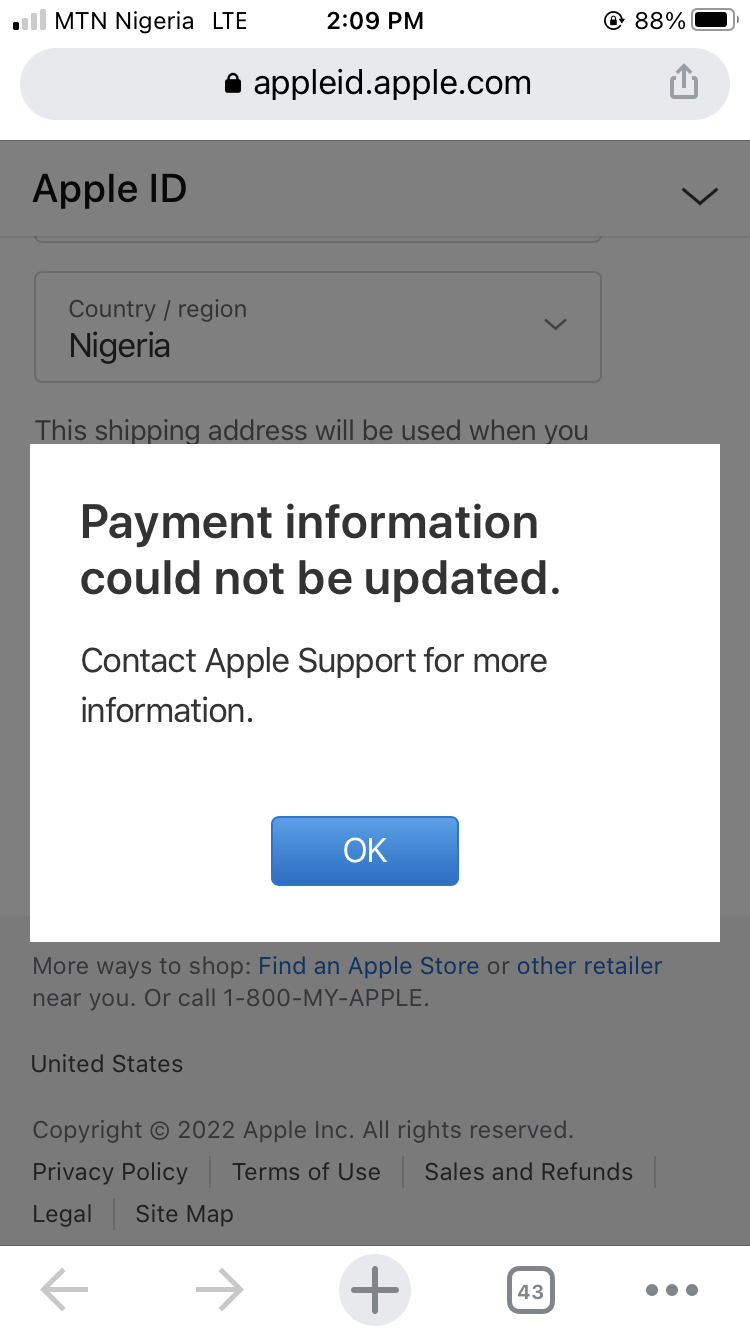Viewport: 750px width, 1334px height.
Task: Share this page from the address bar
Action: [683, 82]
